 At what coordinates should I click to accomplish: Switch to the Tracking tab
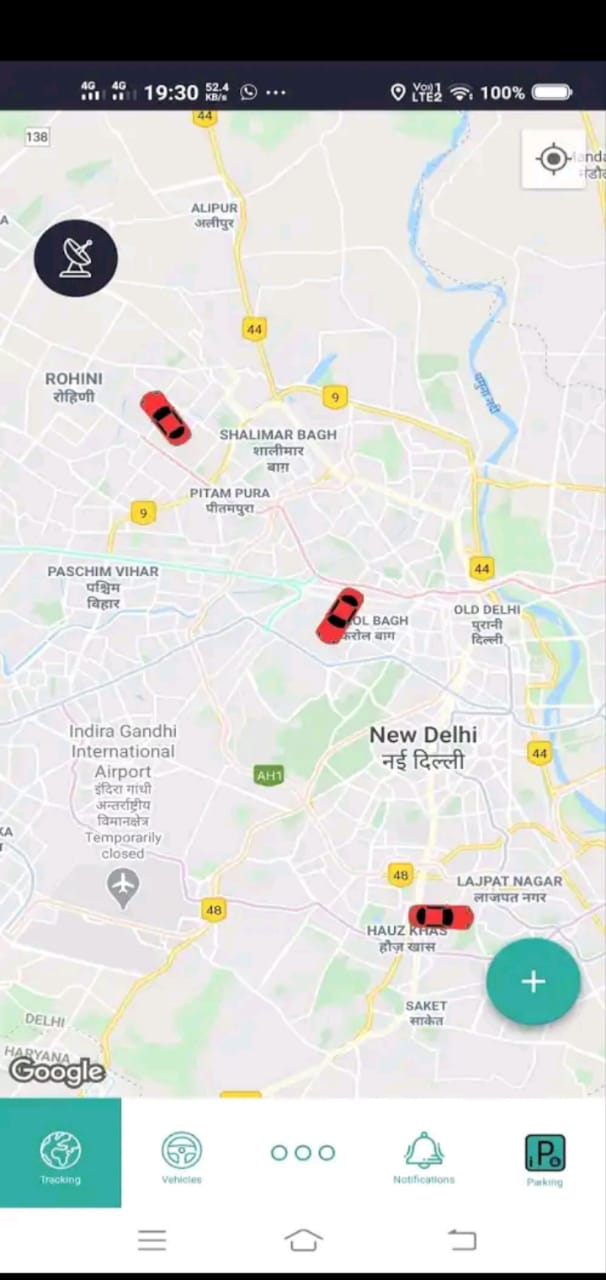[x=60, y=1154]
